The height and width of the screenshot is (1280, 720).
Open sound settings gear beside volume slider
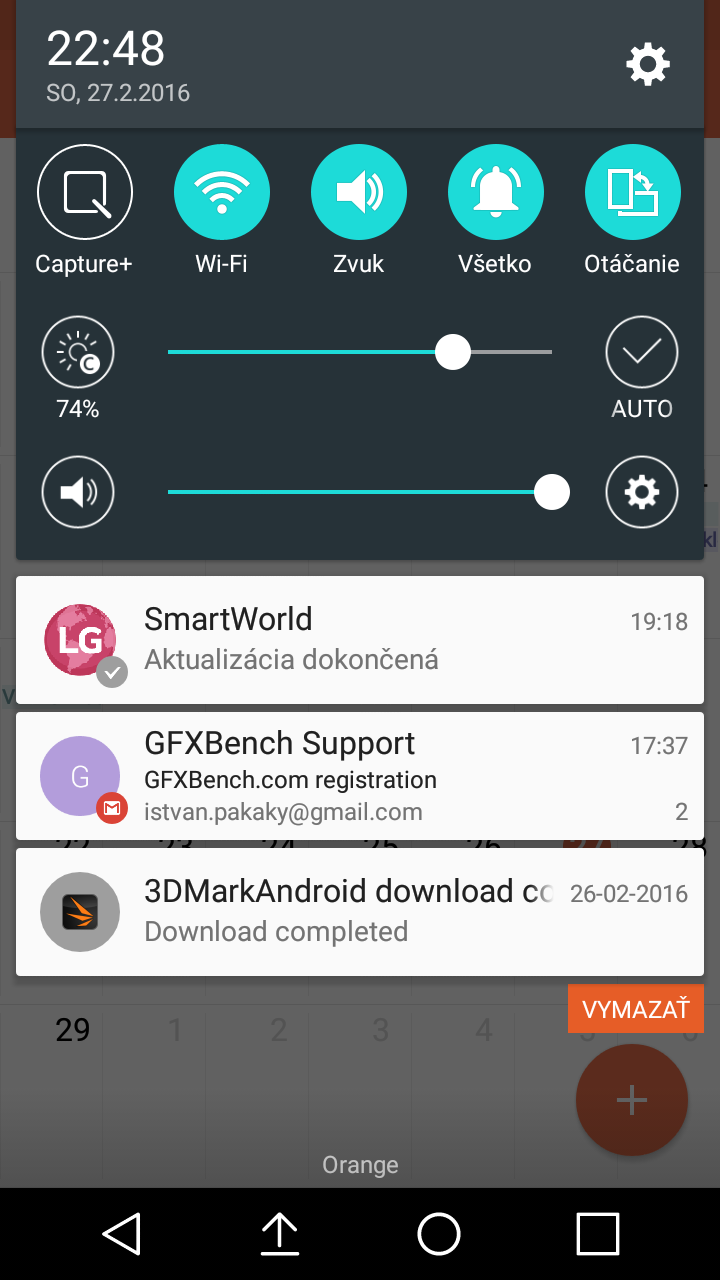point(642,492)
